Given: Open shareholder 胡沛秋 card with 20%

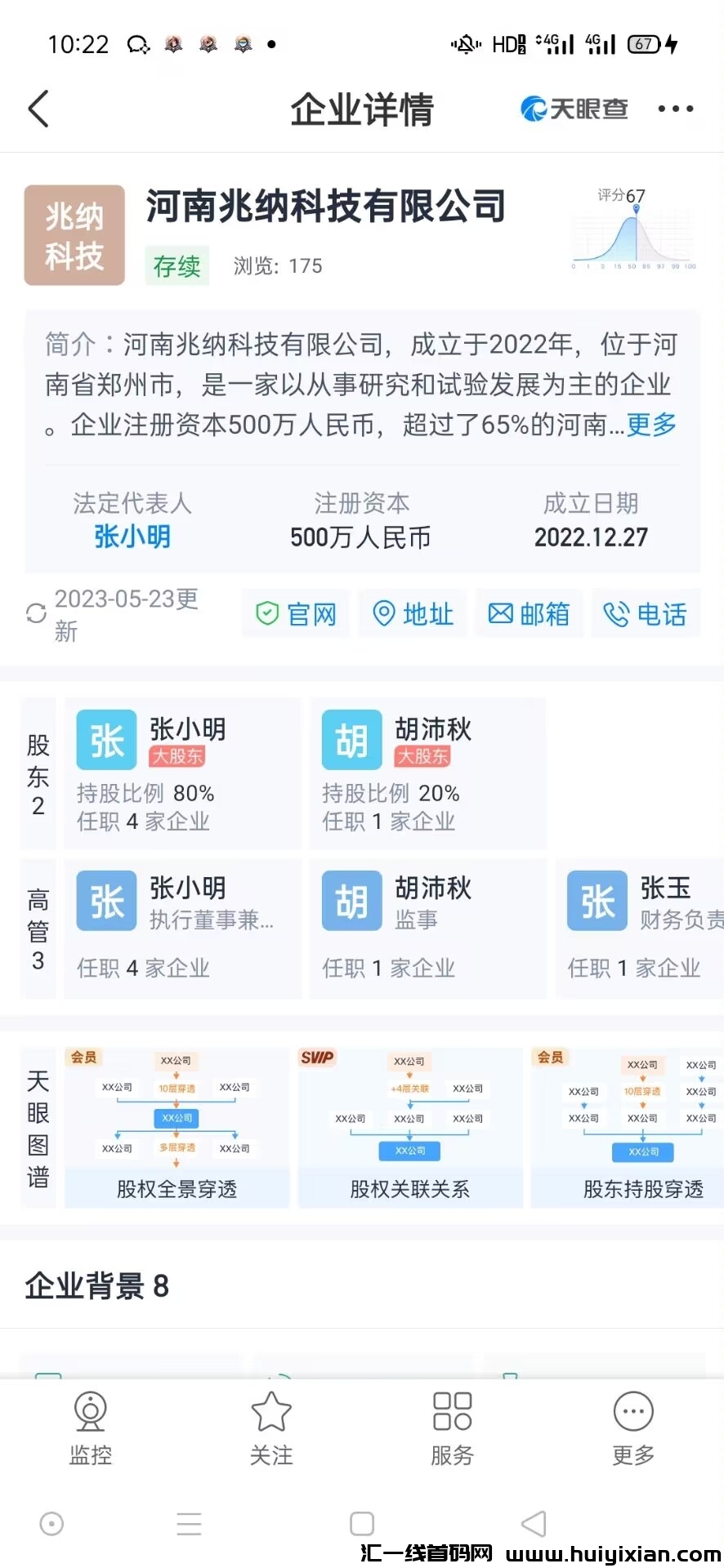Looking at the screenshot, I should pos(427,773).
